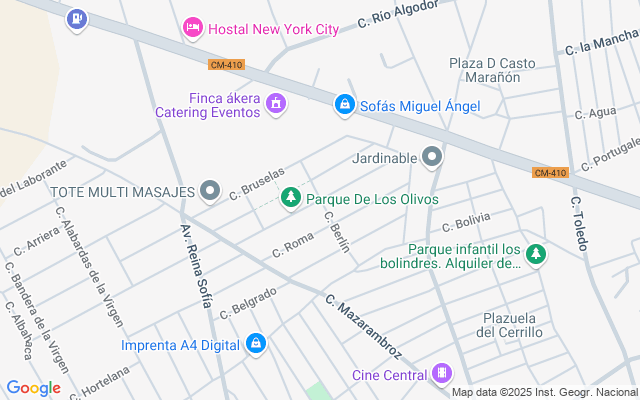Open the TOTE MULTI MASAJES pin
The image size is (640, 400).
tap(210, 190)
